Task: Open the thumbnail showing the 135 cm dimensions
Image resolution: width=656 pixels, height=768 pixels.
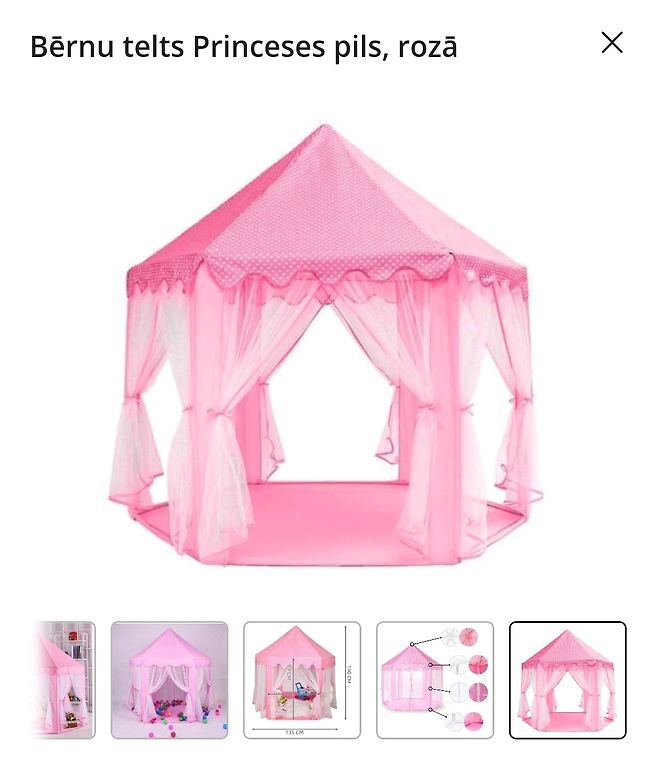Action: (302, 680)
